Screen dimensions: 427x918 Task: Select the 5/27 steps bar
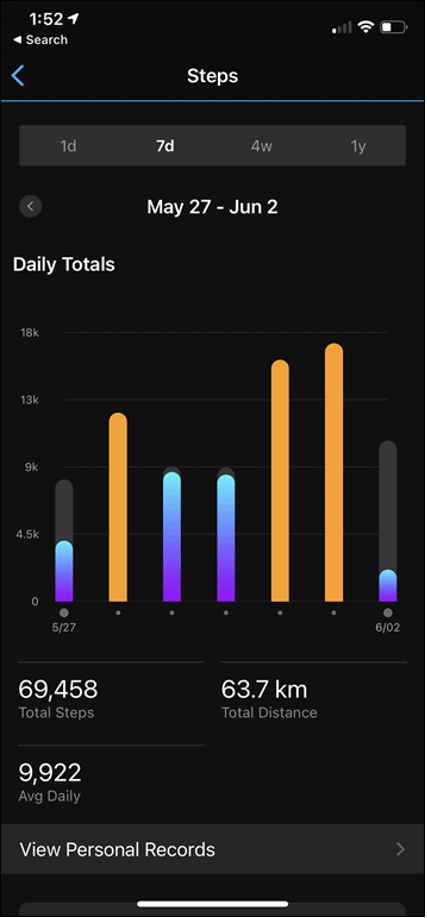64,540
